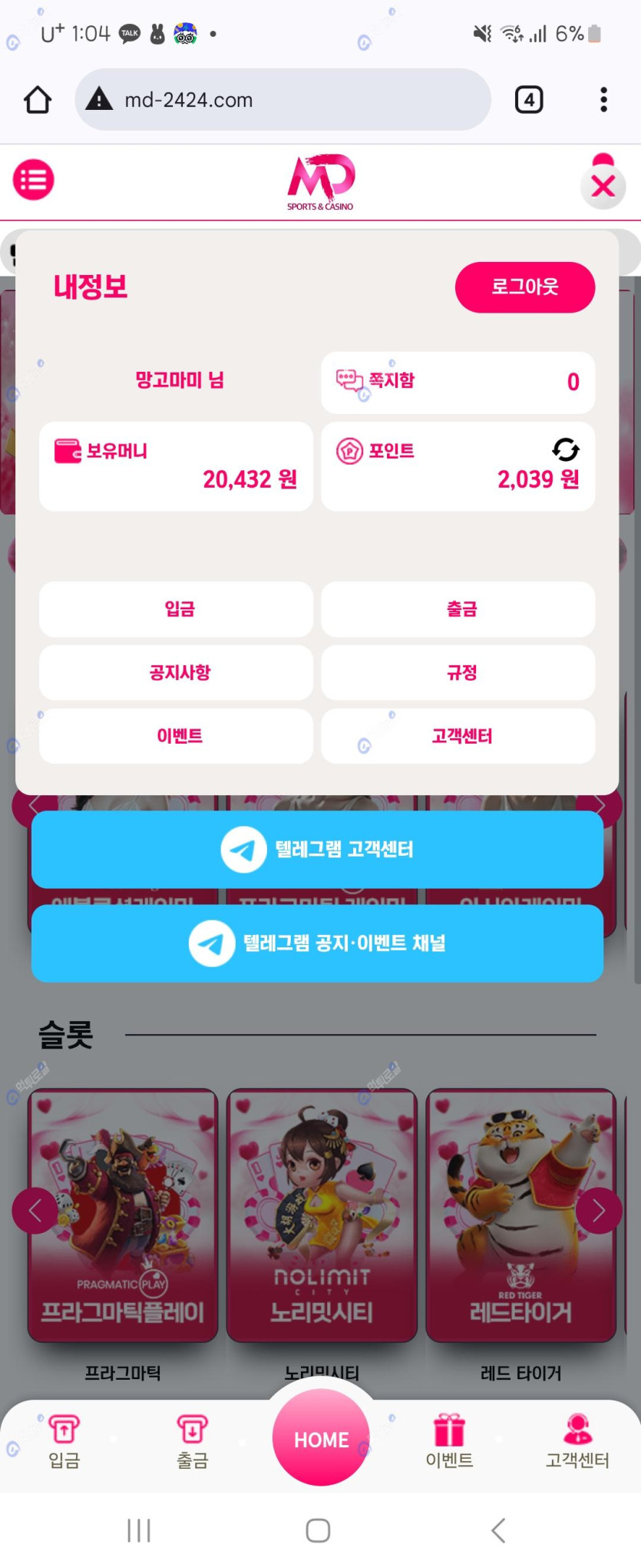Screen dimensions: 641x1568
Task: Open the 쪽지함 message box
Action: click(x=458, y=382)
